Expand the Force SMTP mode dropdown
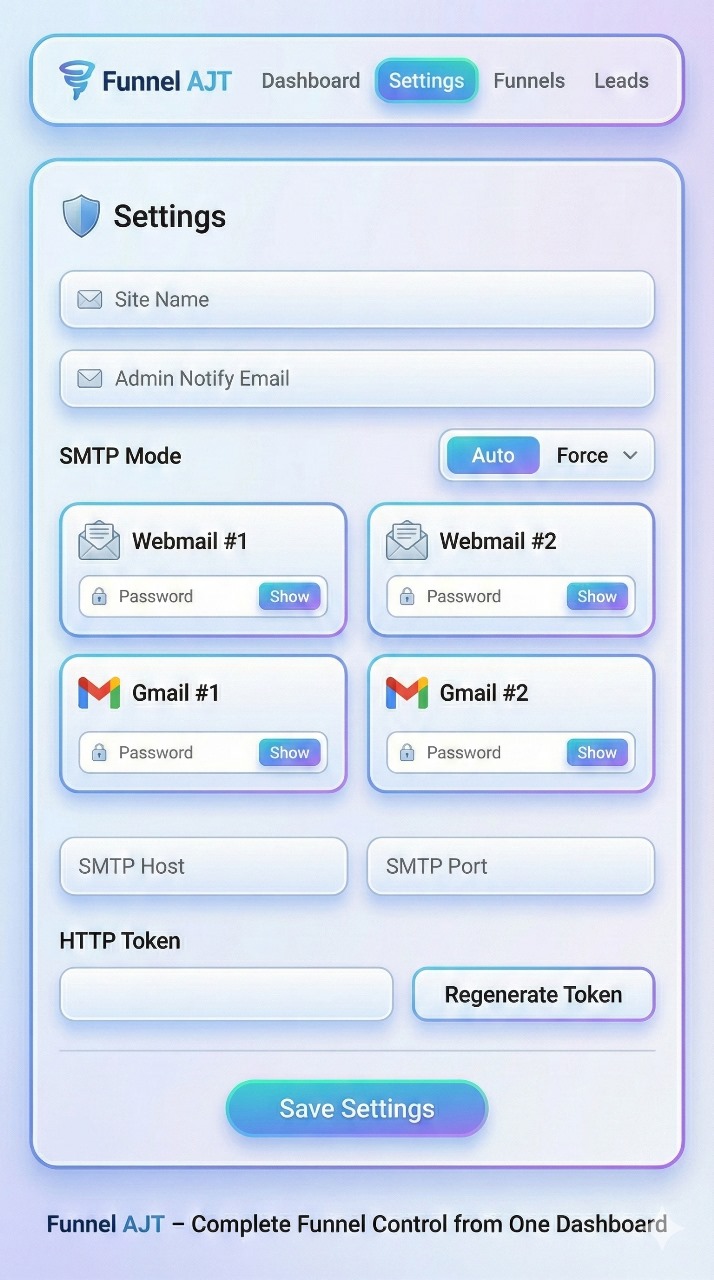 tap(597, 456)
